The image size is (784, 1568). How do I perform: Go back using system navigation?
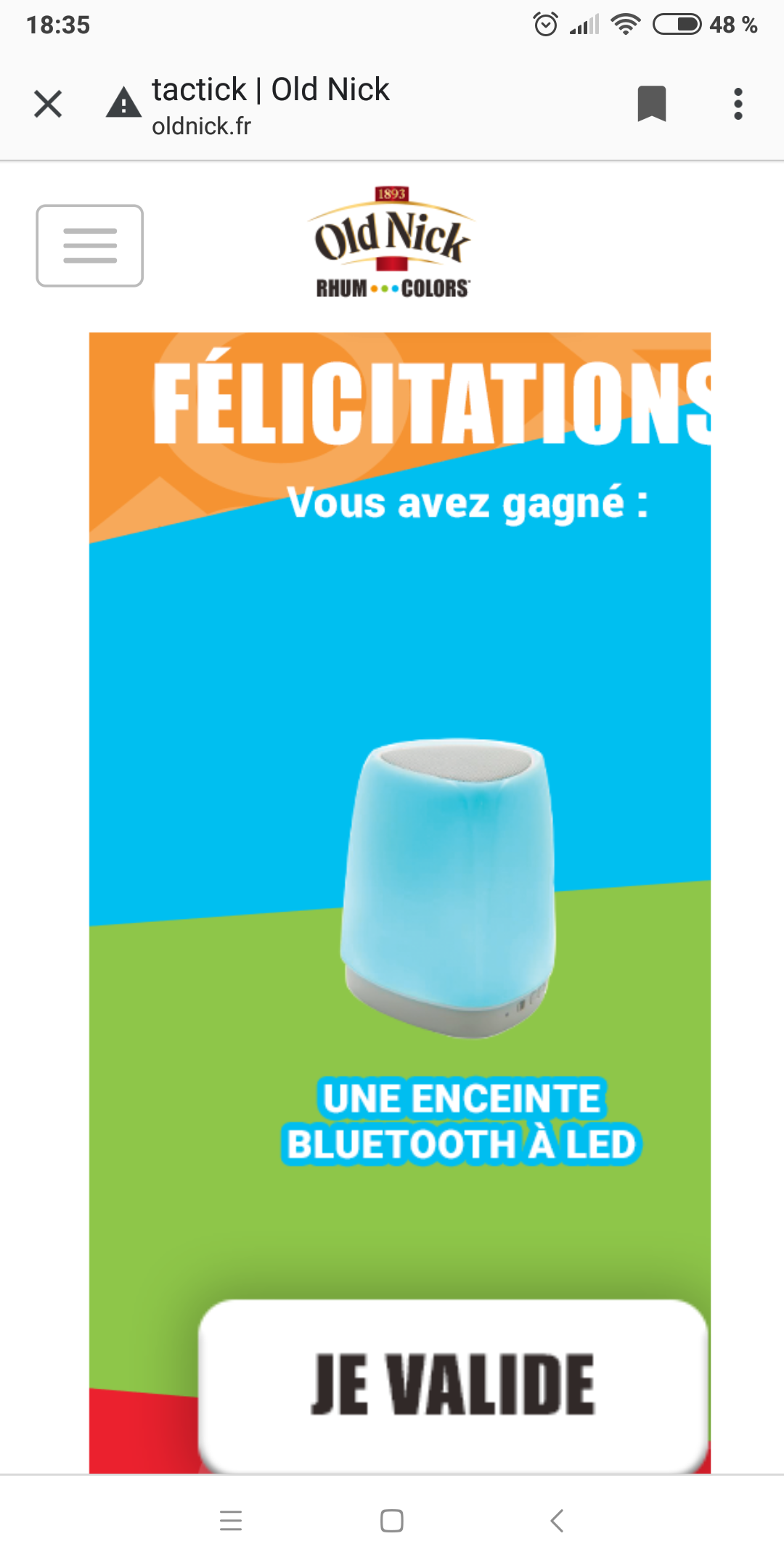click(557, 1520)
